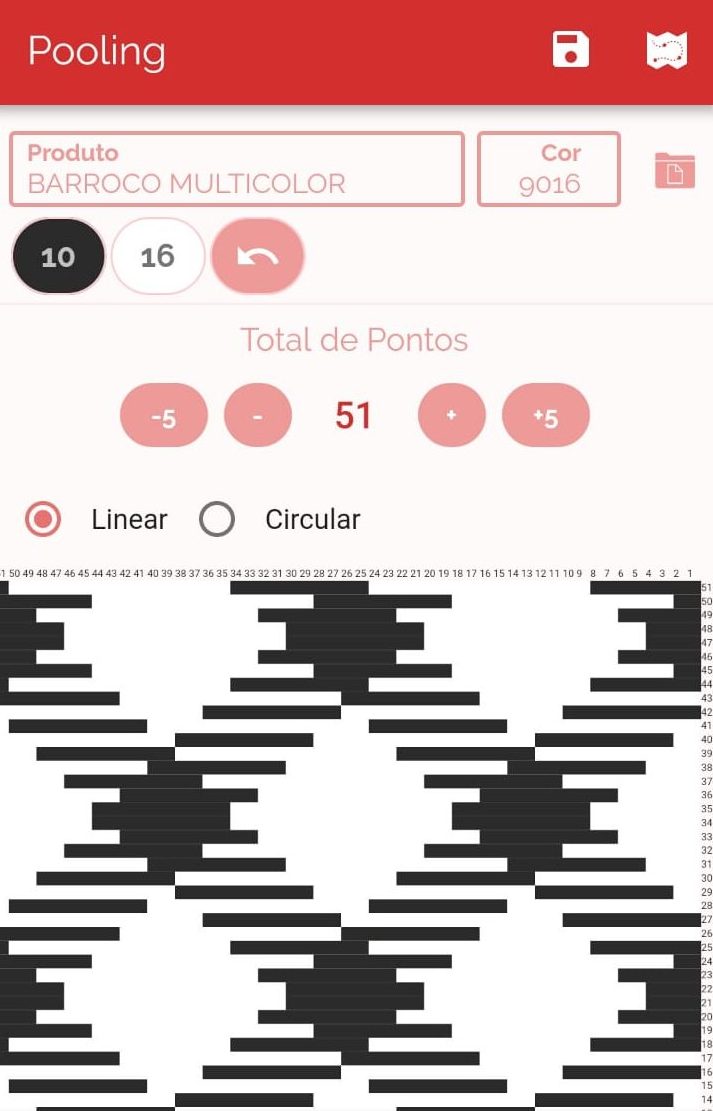Select the 16 stitches chip

coord(158,257)
